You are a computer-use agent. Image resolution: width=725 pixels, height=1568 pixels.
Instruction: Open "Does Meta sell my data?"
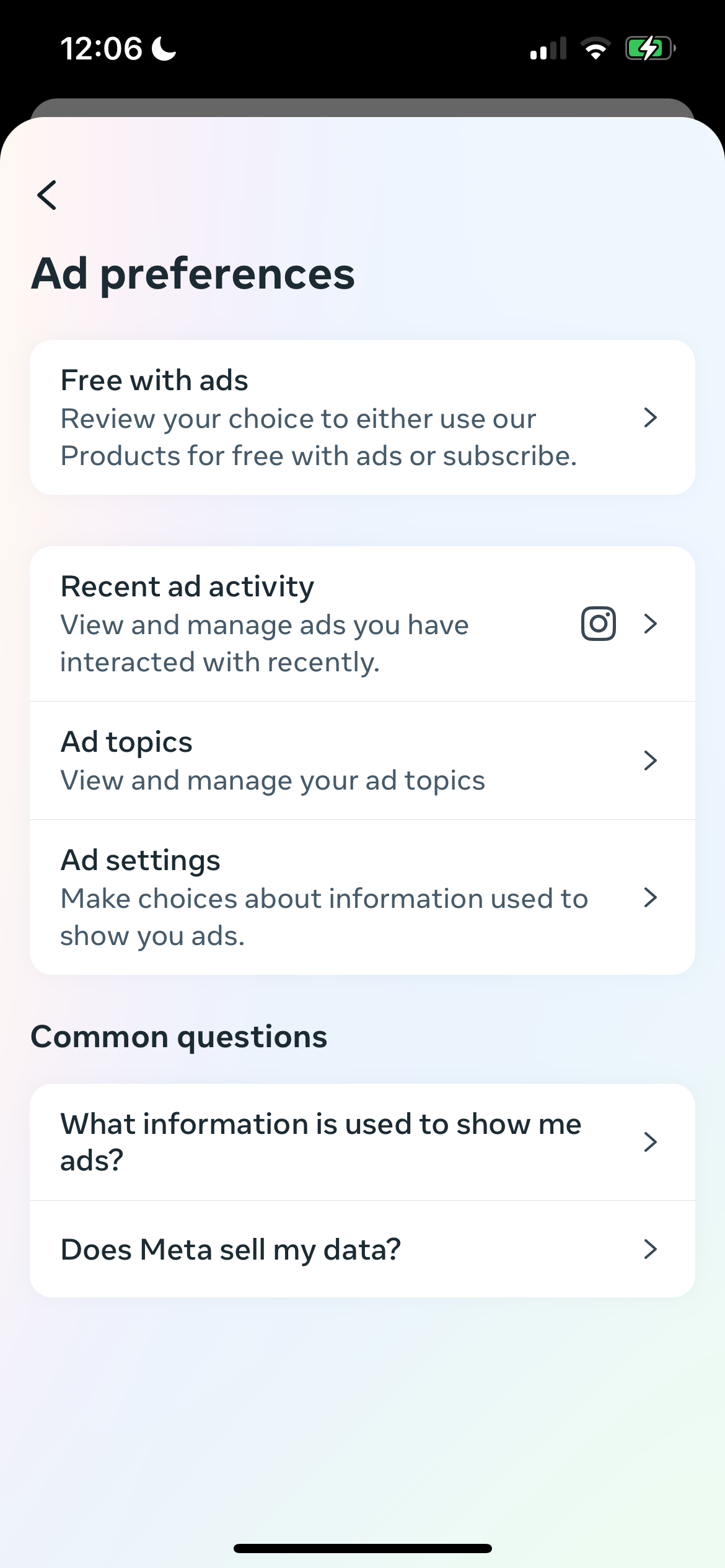click(x=362, y=1249)
